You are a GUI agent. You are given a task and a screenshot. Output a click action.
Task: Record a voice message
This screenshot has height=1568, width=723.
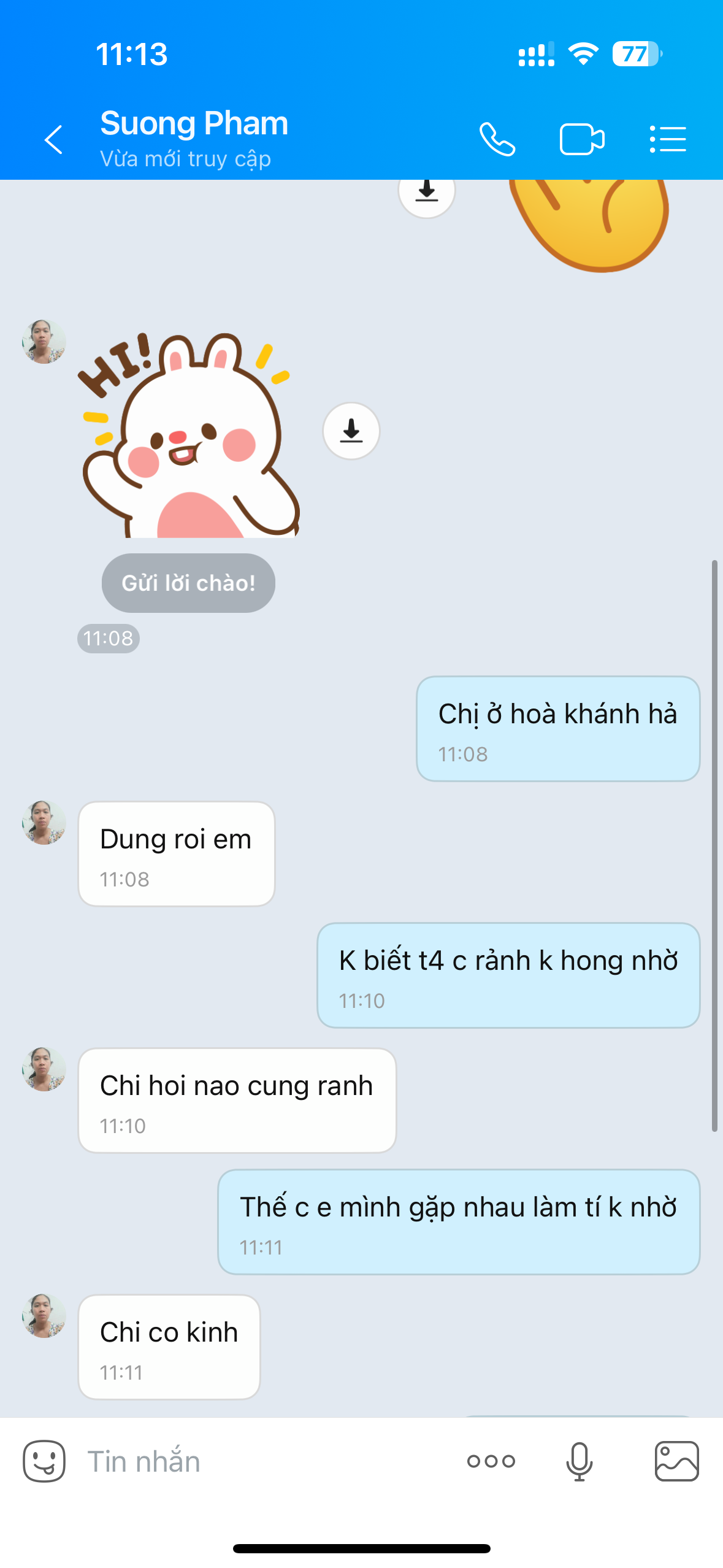pos(579,1461)
